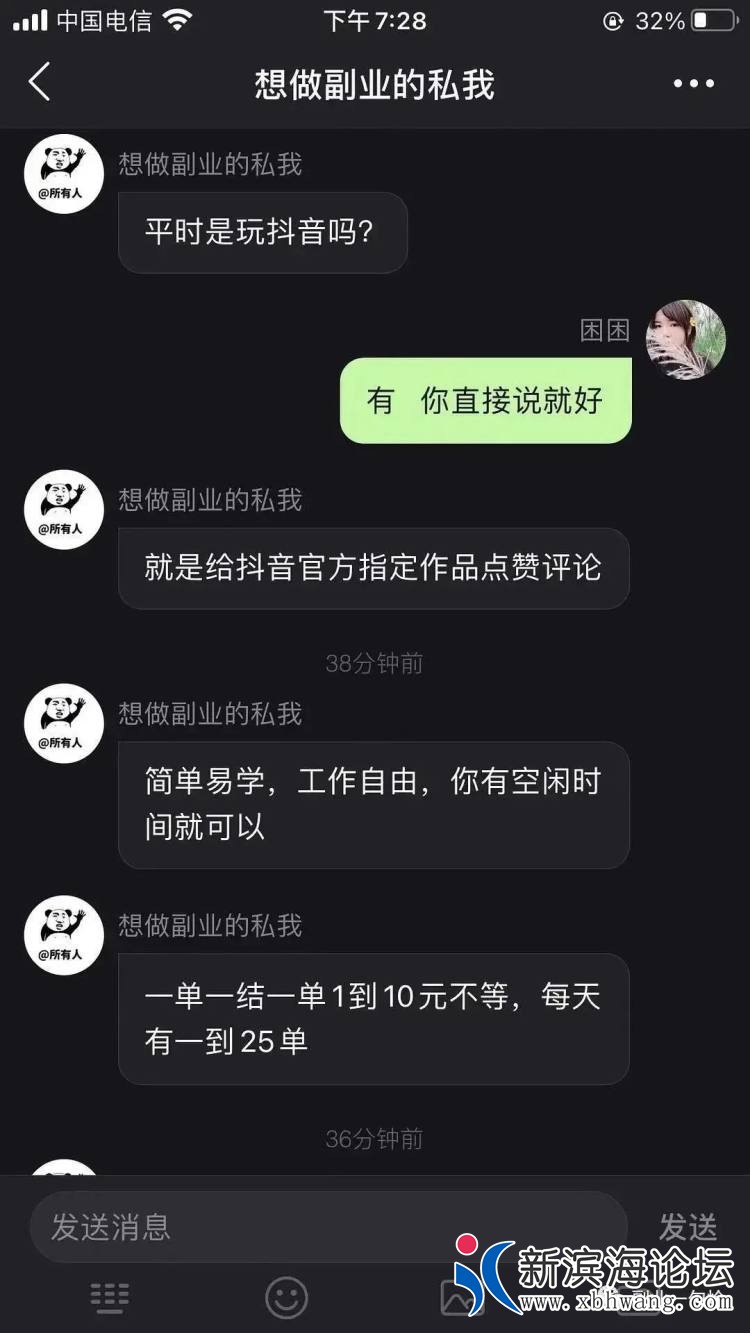Screen dimensions: 750x1333
Task: Go back from the chat
Action: [40, 82]
